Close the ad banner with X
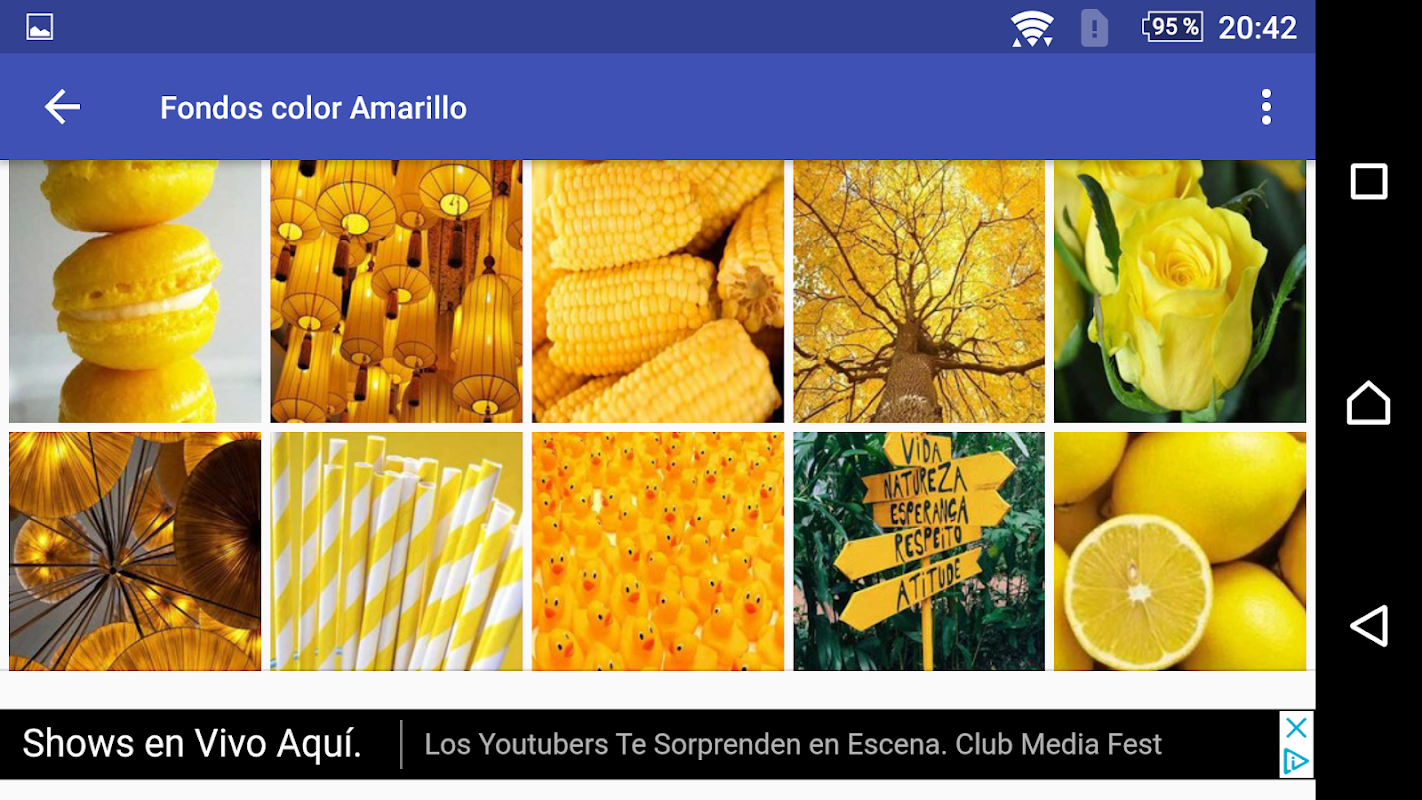Screen dimensions: 1422x800 click(x=1295, y=727)
